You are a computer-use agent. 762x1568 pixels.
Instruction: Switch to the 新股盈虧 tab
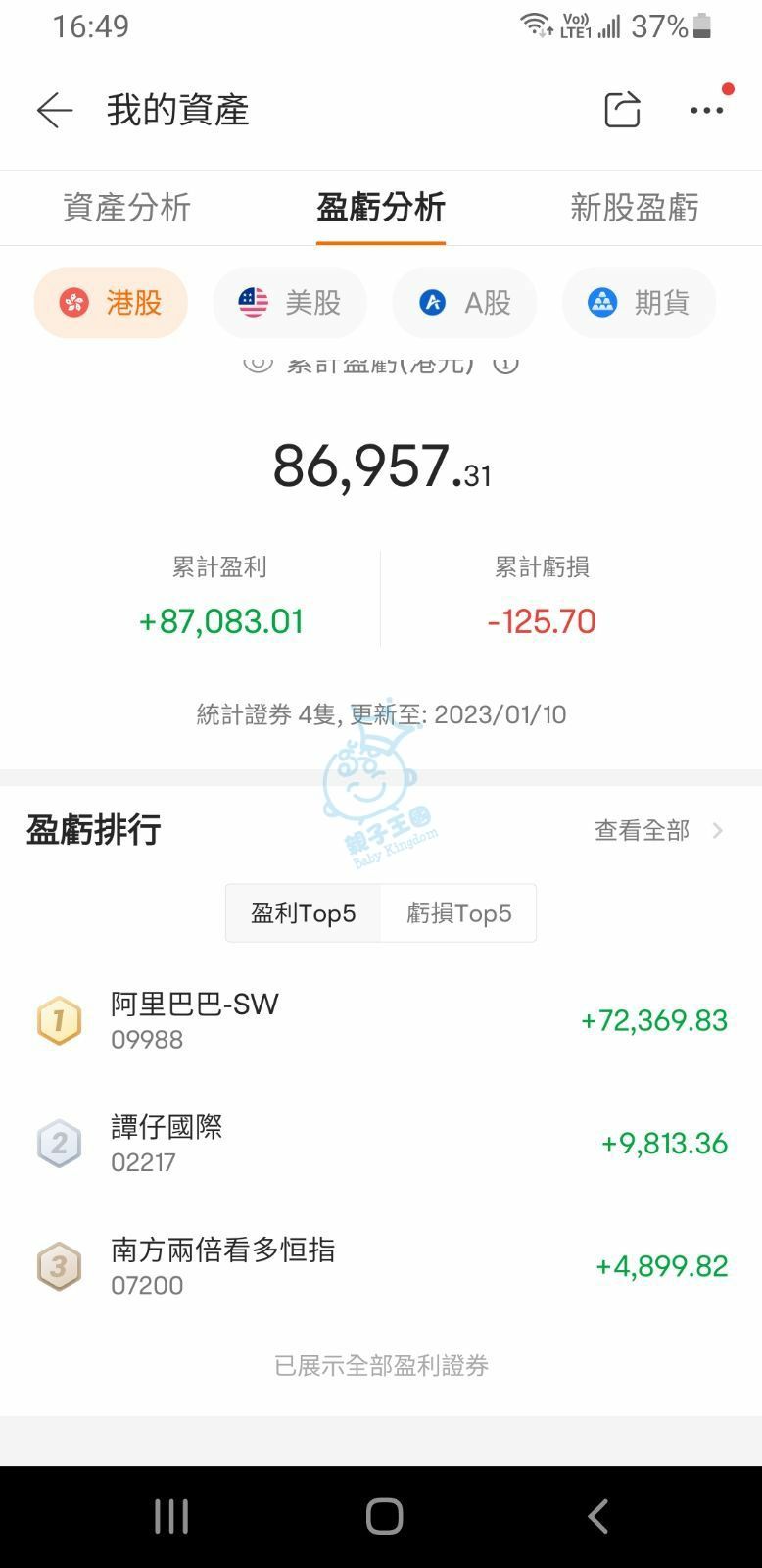634,208
